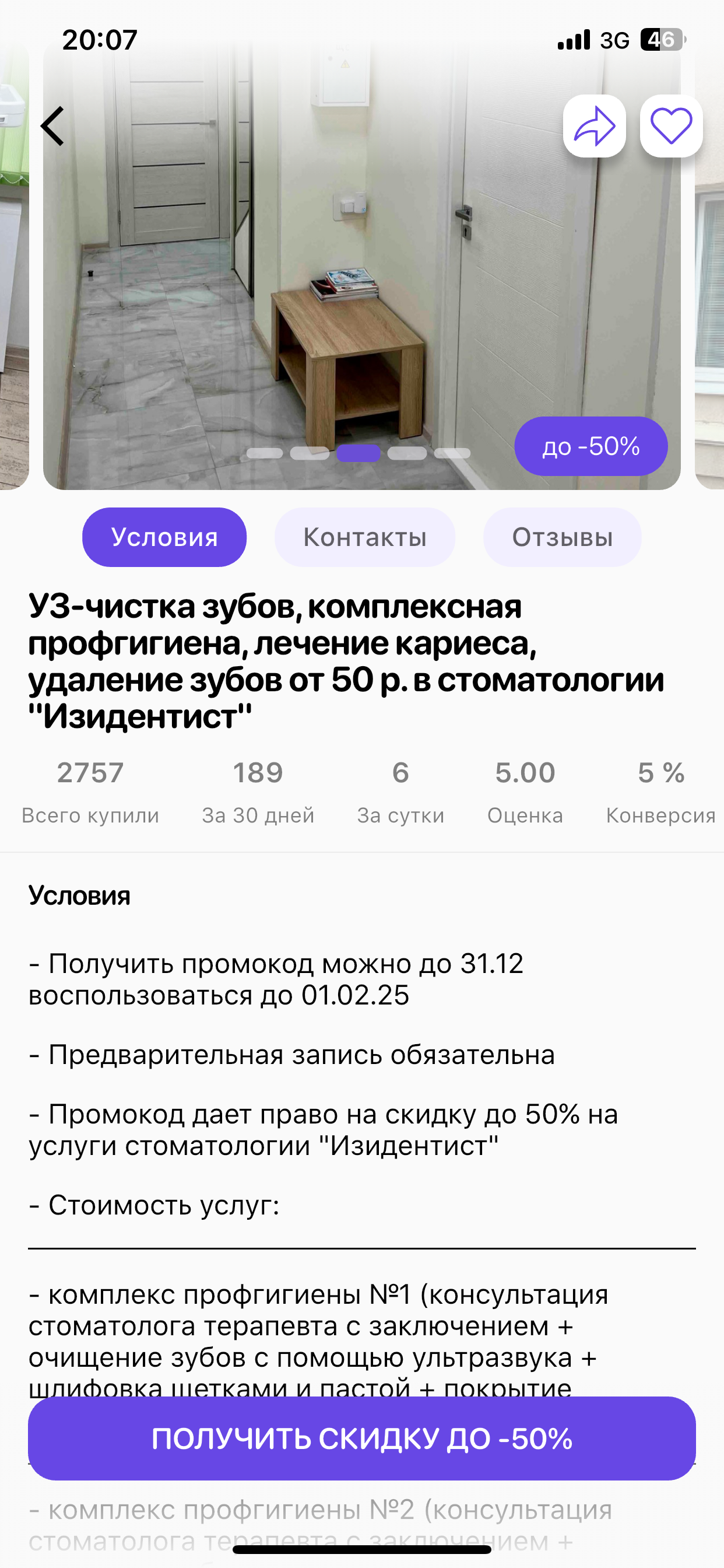The width and height of the screenshot is (724, 1568).
Task: Tap the ПОЛУЧИТЬ СКИДКУ ДО -50% button
Action: pyautogui.click(x=362, y=1438)
